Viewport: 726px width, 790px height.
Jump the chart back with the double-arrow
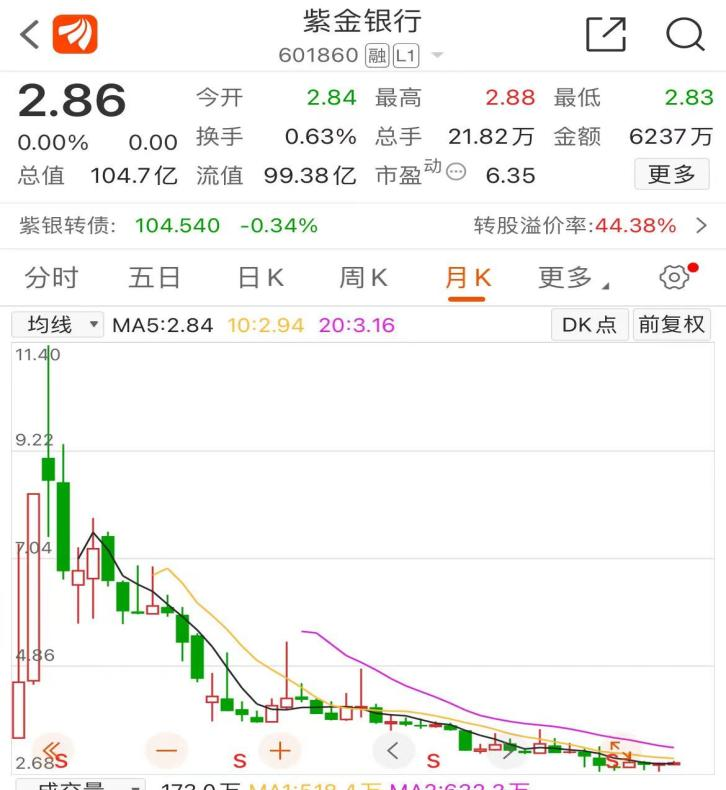point(53,749)
